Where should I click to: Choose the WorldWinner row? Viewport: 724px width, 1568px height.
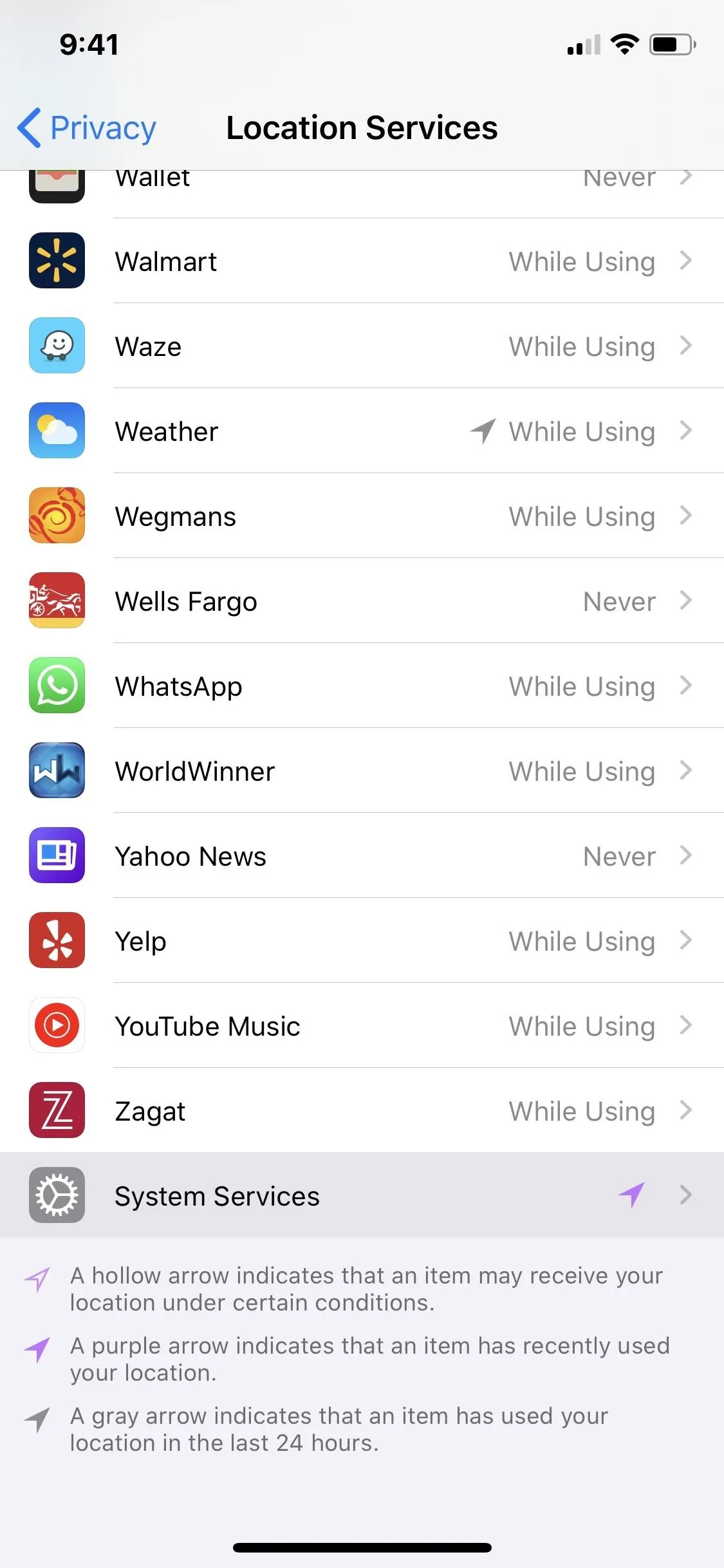362,770
